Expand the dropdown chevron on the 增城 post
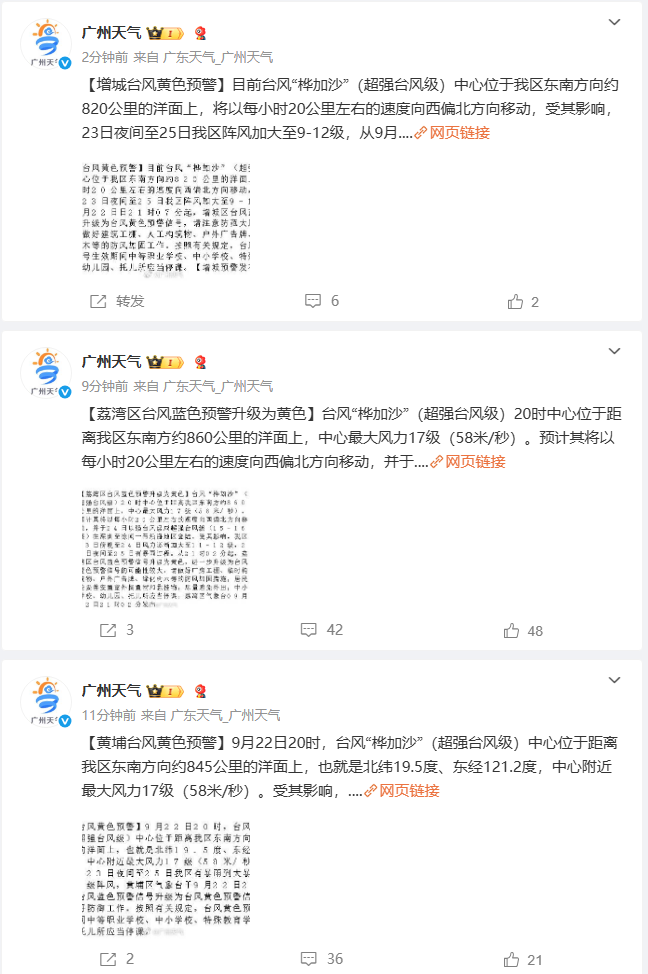Viewport: 648px width, 974px height. tap(615, 22)
